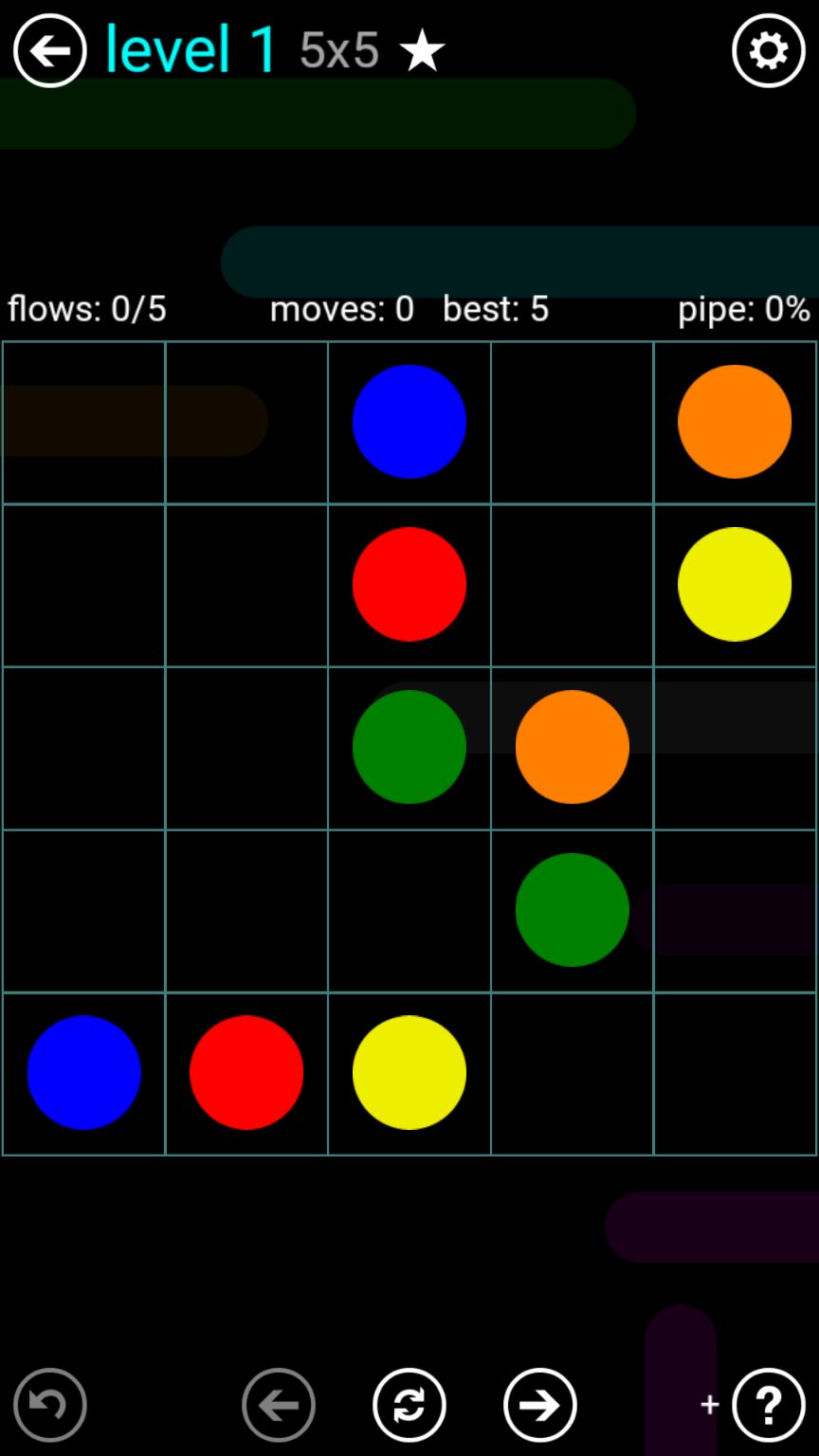Image resolution: width=819 pixels, height=1456 pixels.
Task: Go to the previous level
Action: (x=279, y=1405)
